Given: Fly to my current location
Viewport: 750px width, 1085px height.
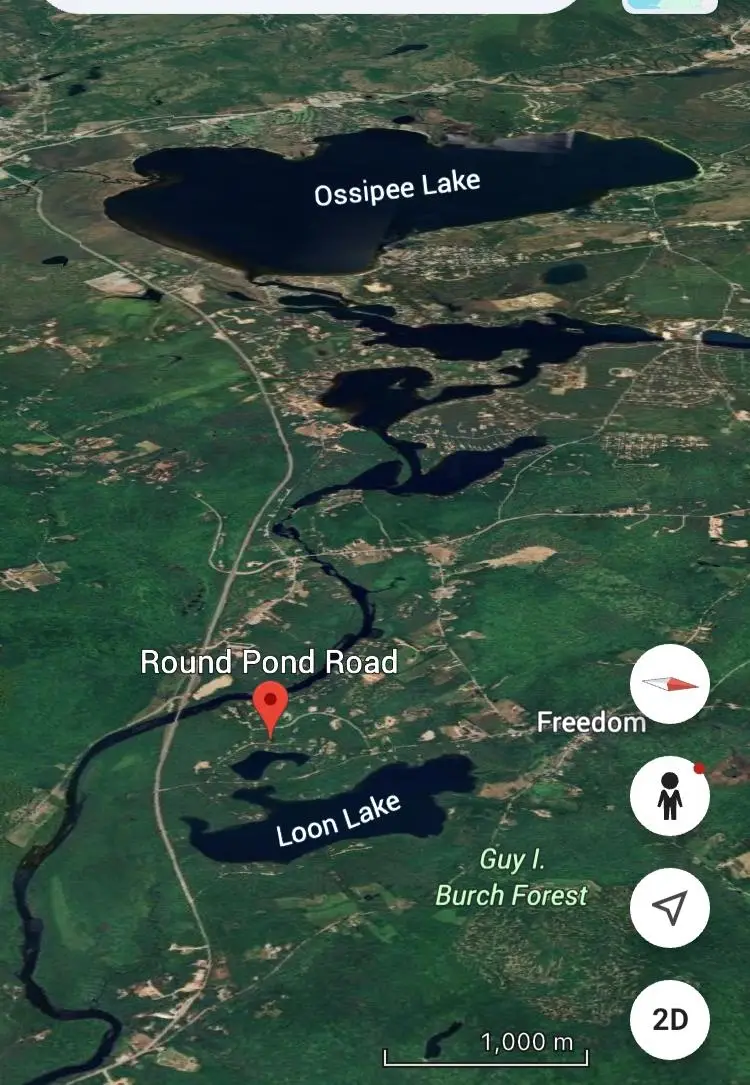Looking at the screenshot, I should pyautogui.click(x=669, y=908).
